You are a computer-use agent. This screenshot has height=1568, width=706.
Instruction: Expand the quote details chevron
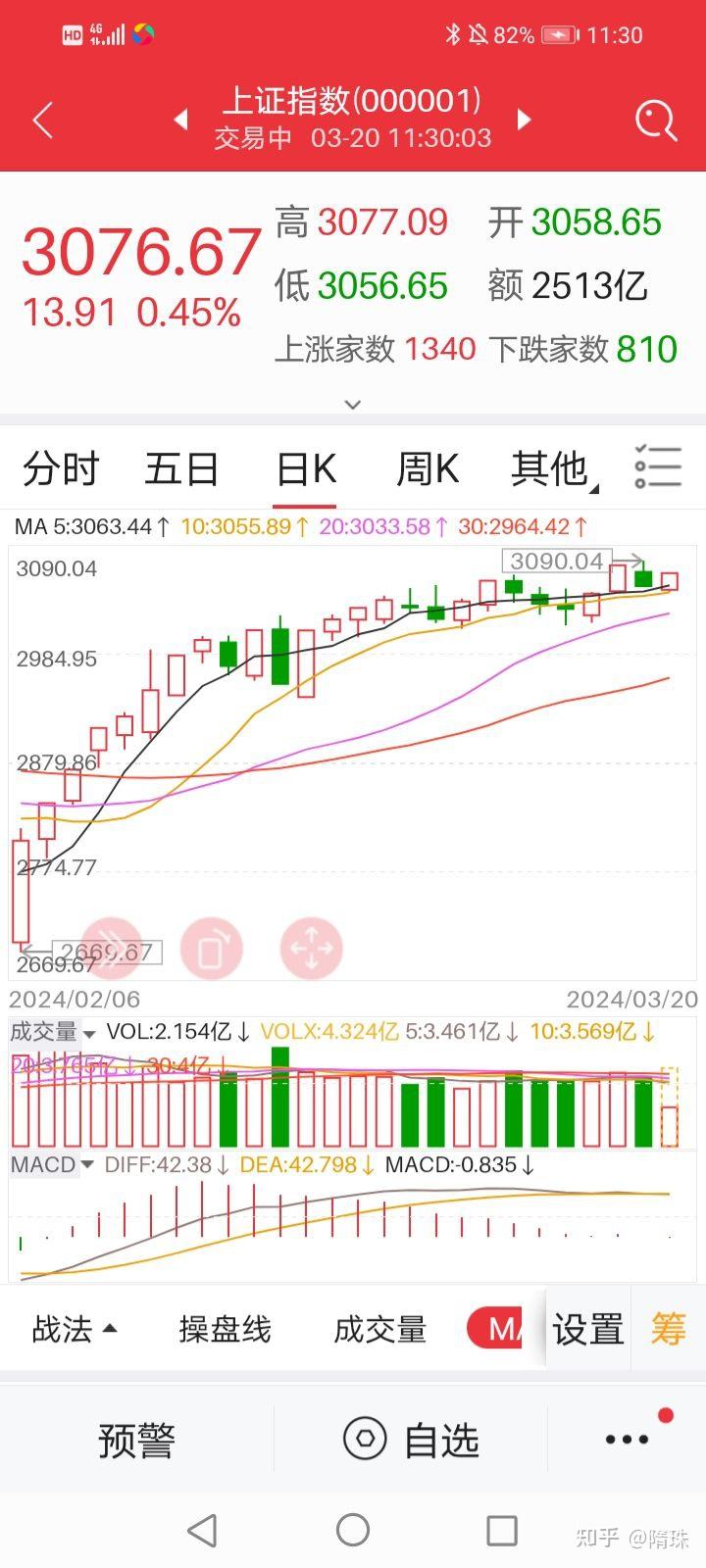coord(353,404)
